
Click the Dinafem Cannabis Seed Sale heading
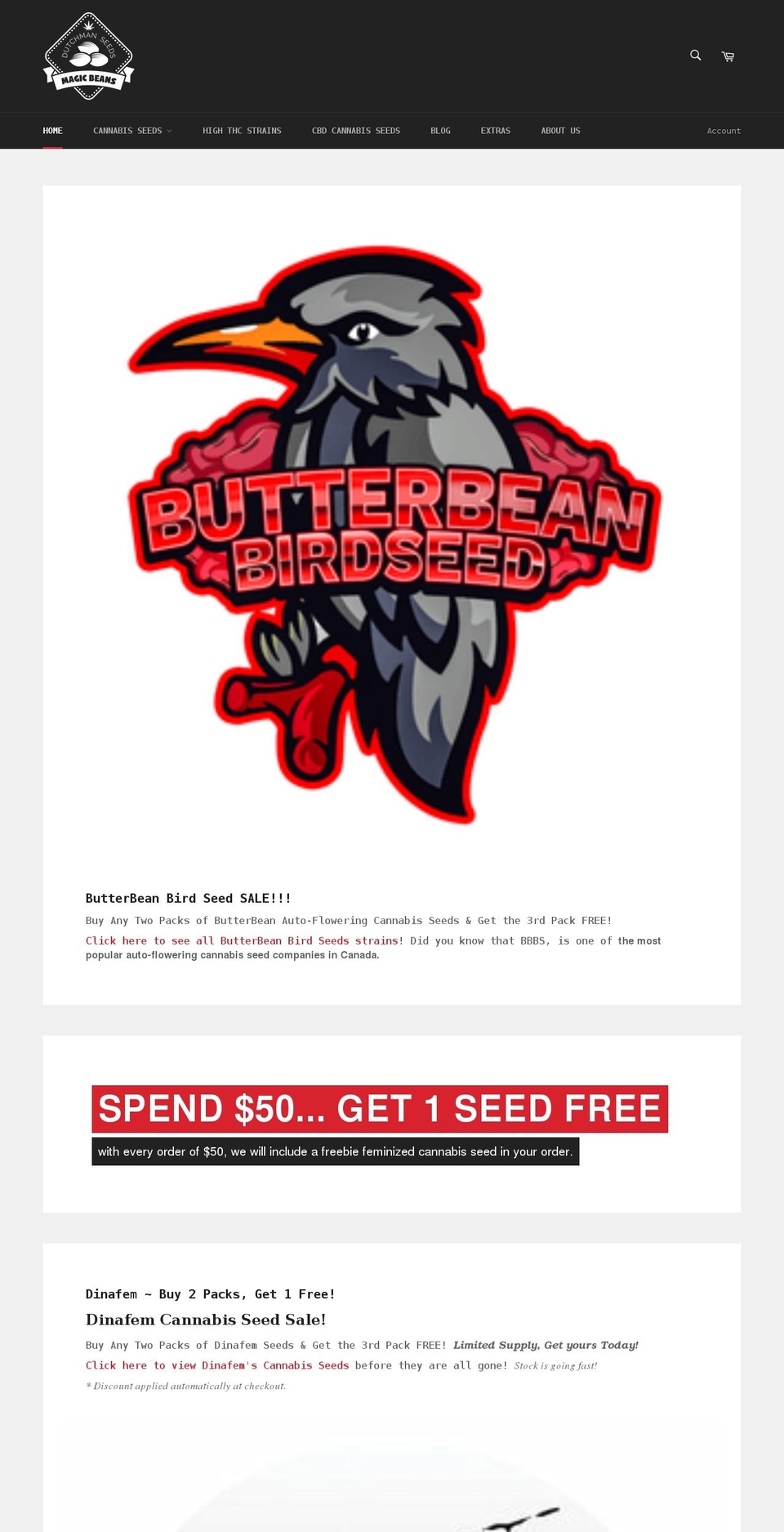coord(206,1319)
